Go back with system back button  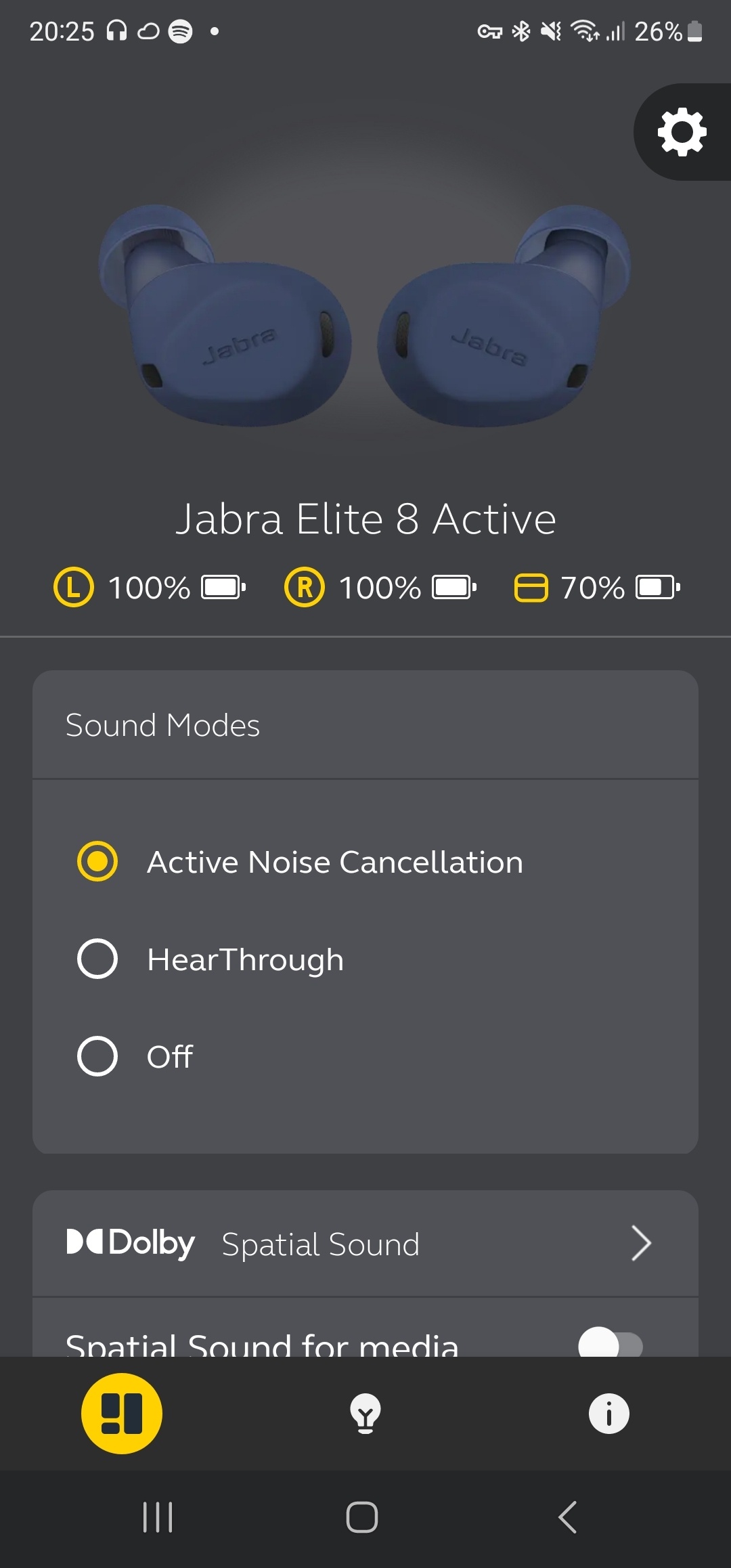click(x=567, y=1517)
